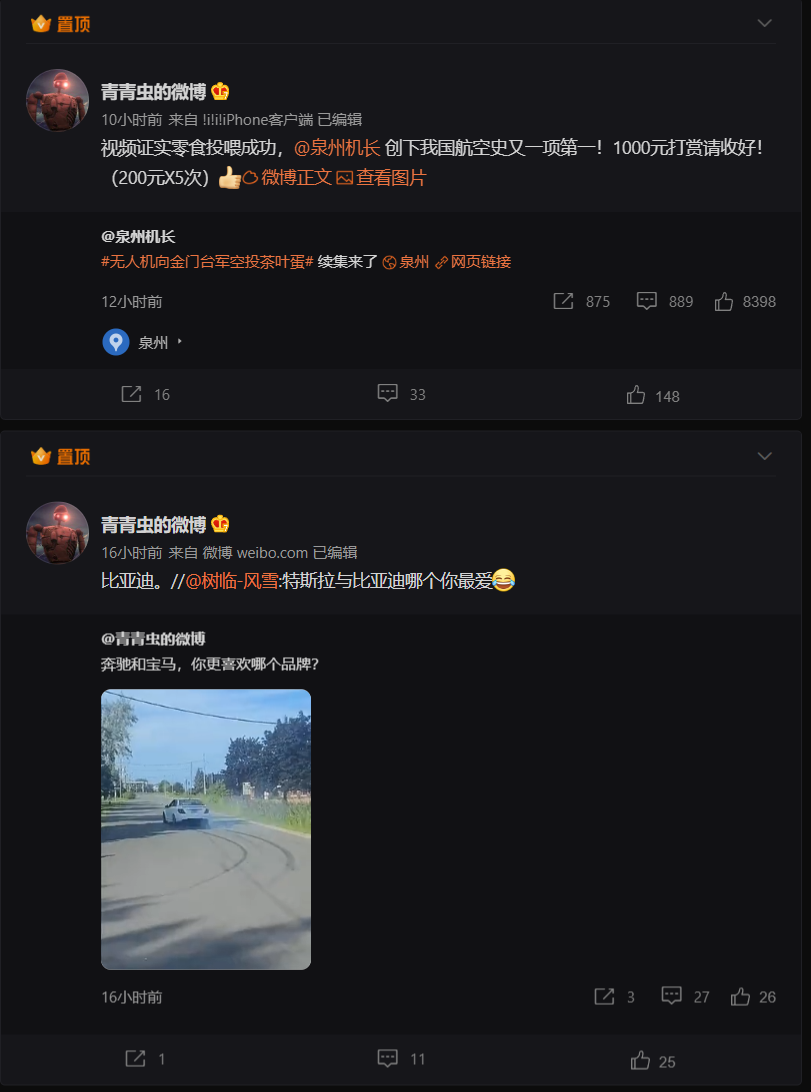The height and width of the screenshot is (1092, 811).
Task: Repost the second post showing 1
Action: [x=145, y=1058]
